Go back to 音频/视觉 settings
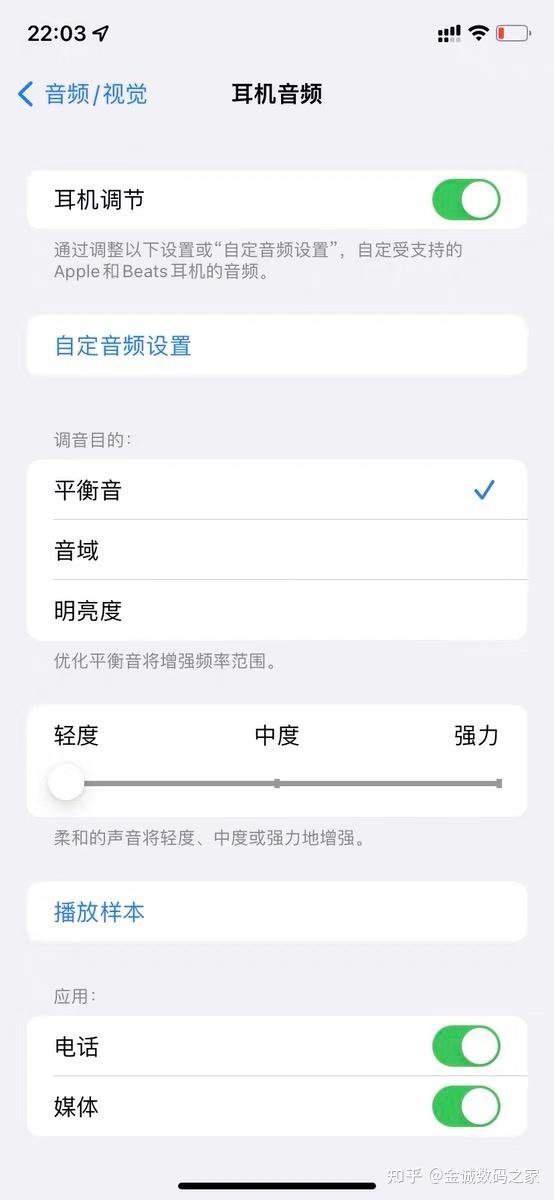Screen dimensions: 554x1200 (x=82, y=94)
